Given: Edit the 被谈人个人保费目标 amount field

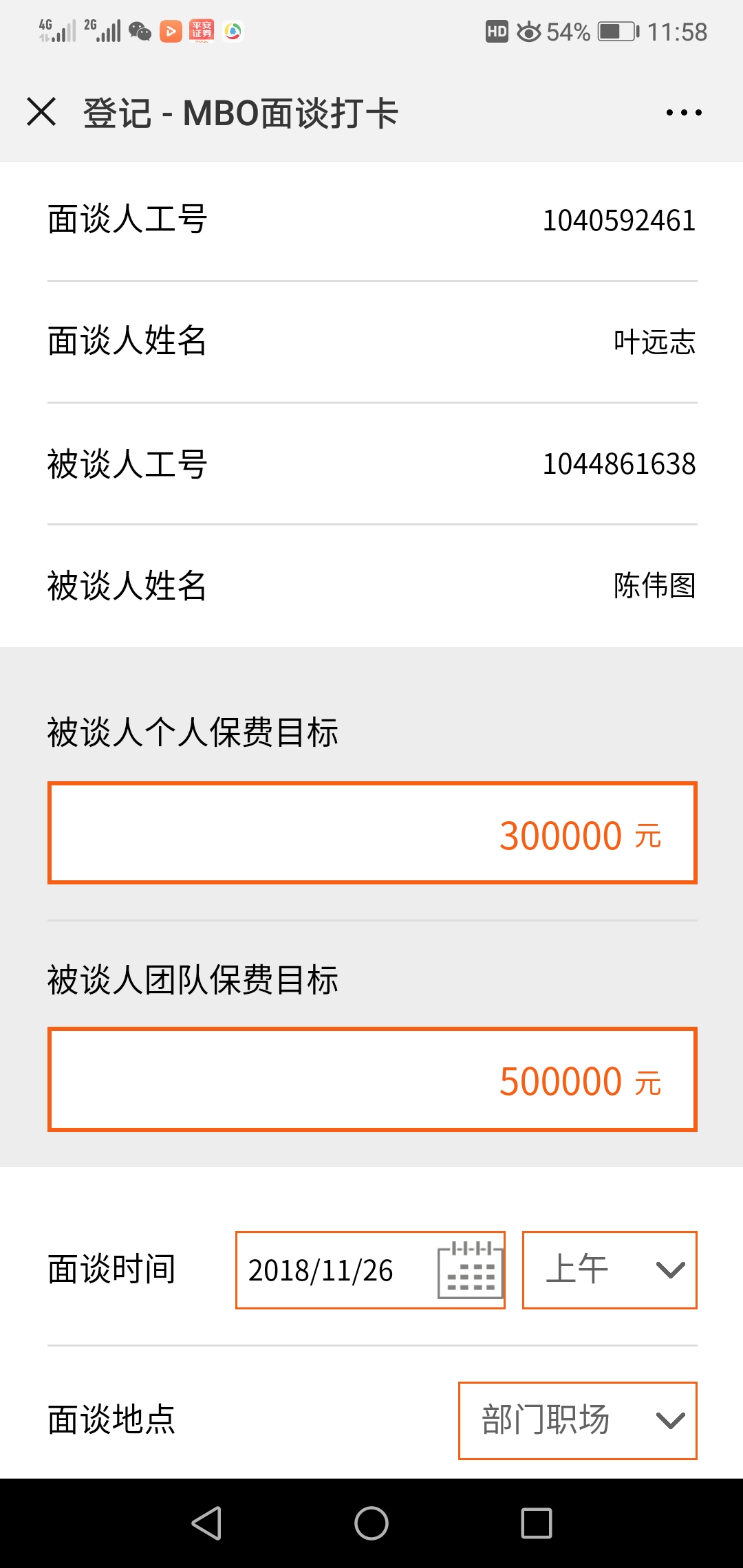Looking at the screenshot, I should tap(372, 834).
